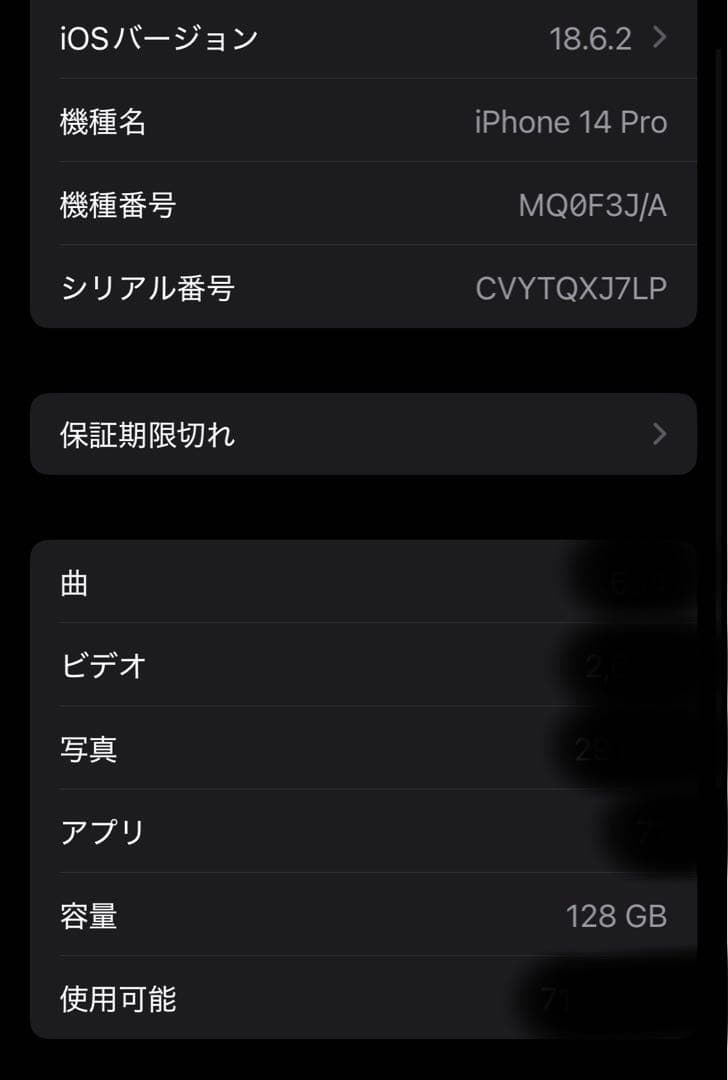
Task: Tap the chevron next to 18.6.2
Action: (x=659, y=38)
